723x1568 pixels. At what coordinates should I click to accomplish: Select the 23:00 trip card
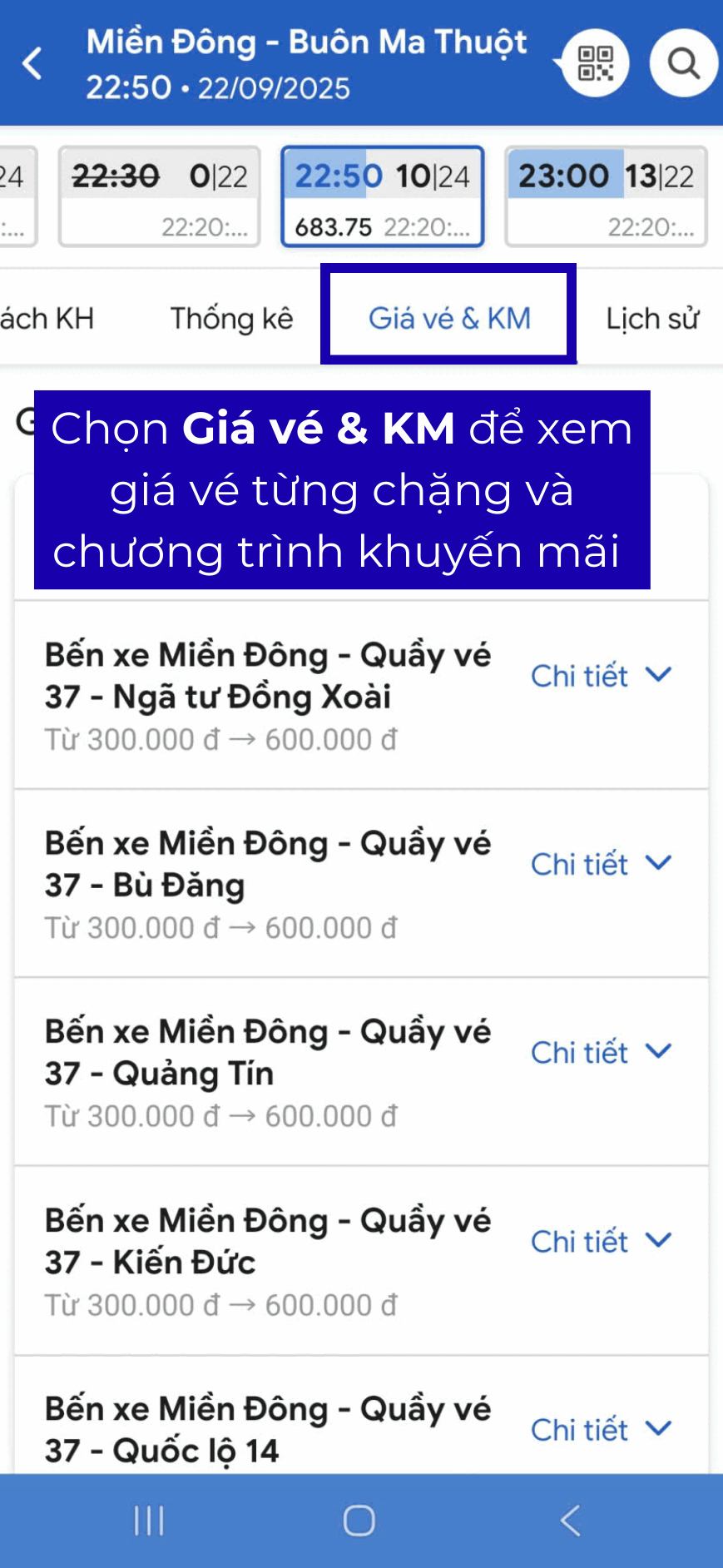tap(606, 197)
